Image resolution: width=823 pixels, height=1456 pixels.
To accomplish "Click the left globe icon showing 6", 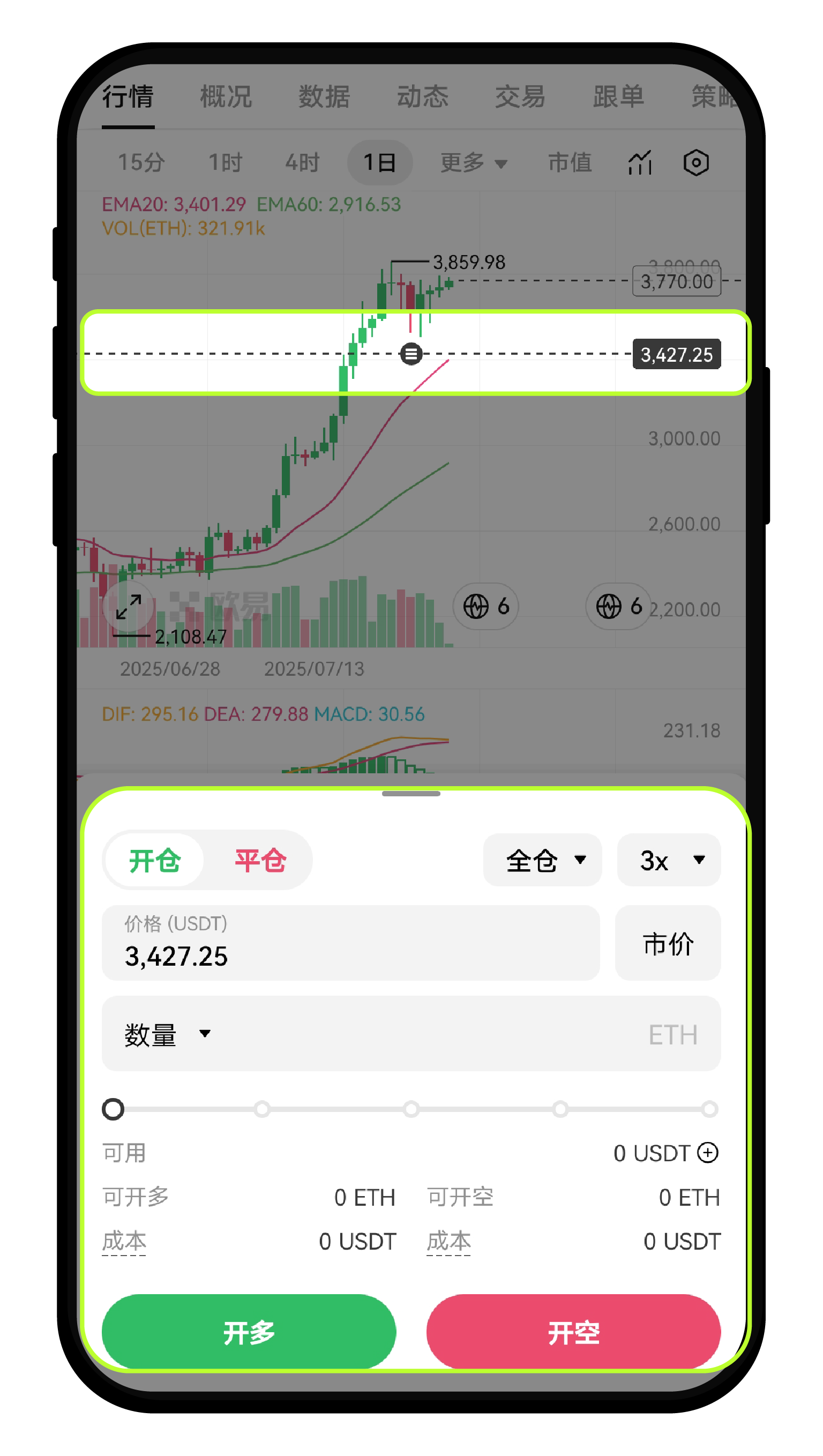I will 485,606.
